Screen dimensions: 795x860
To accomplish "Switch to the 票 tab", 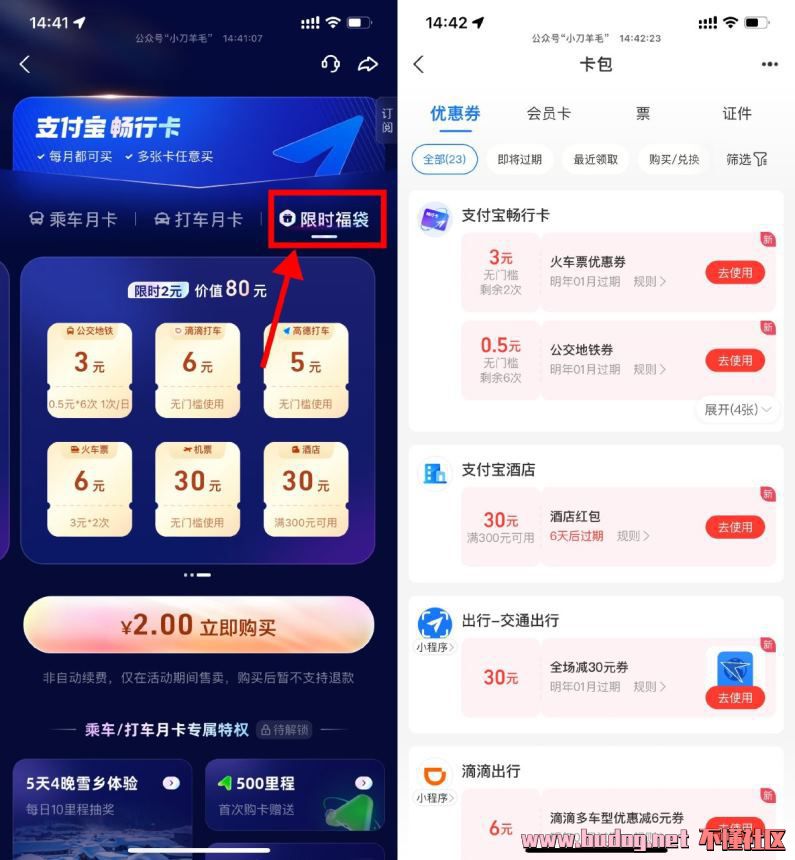I will 643,113.
